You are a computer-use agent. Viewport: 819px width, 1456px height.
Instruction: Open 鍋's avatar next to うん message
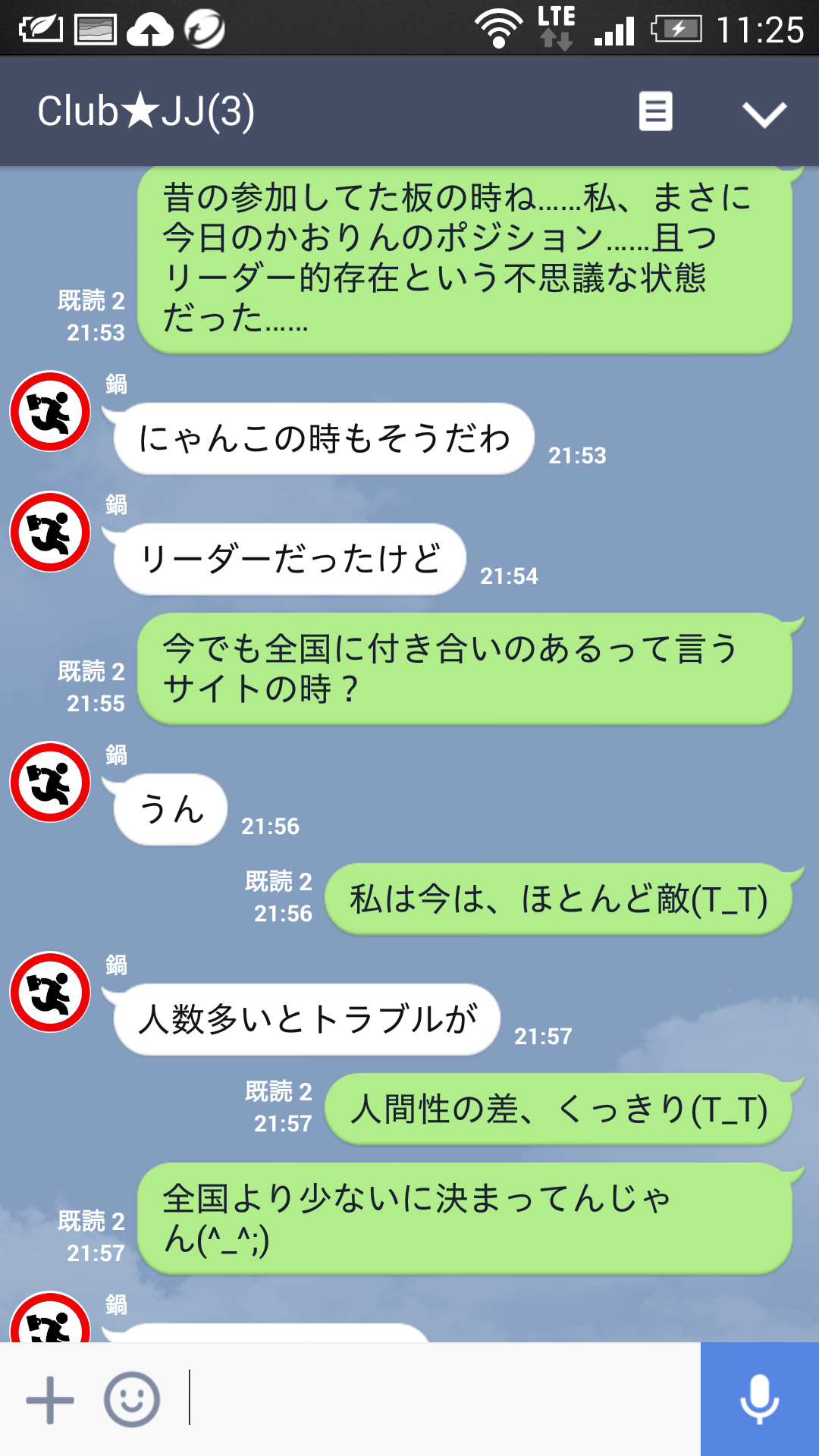coord(50,782)
